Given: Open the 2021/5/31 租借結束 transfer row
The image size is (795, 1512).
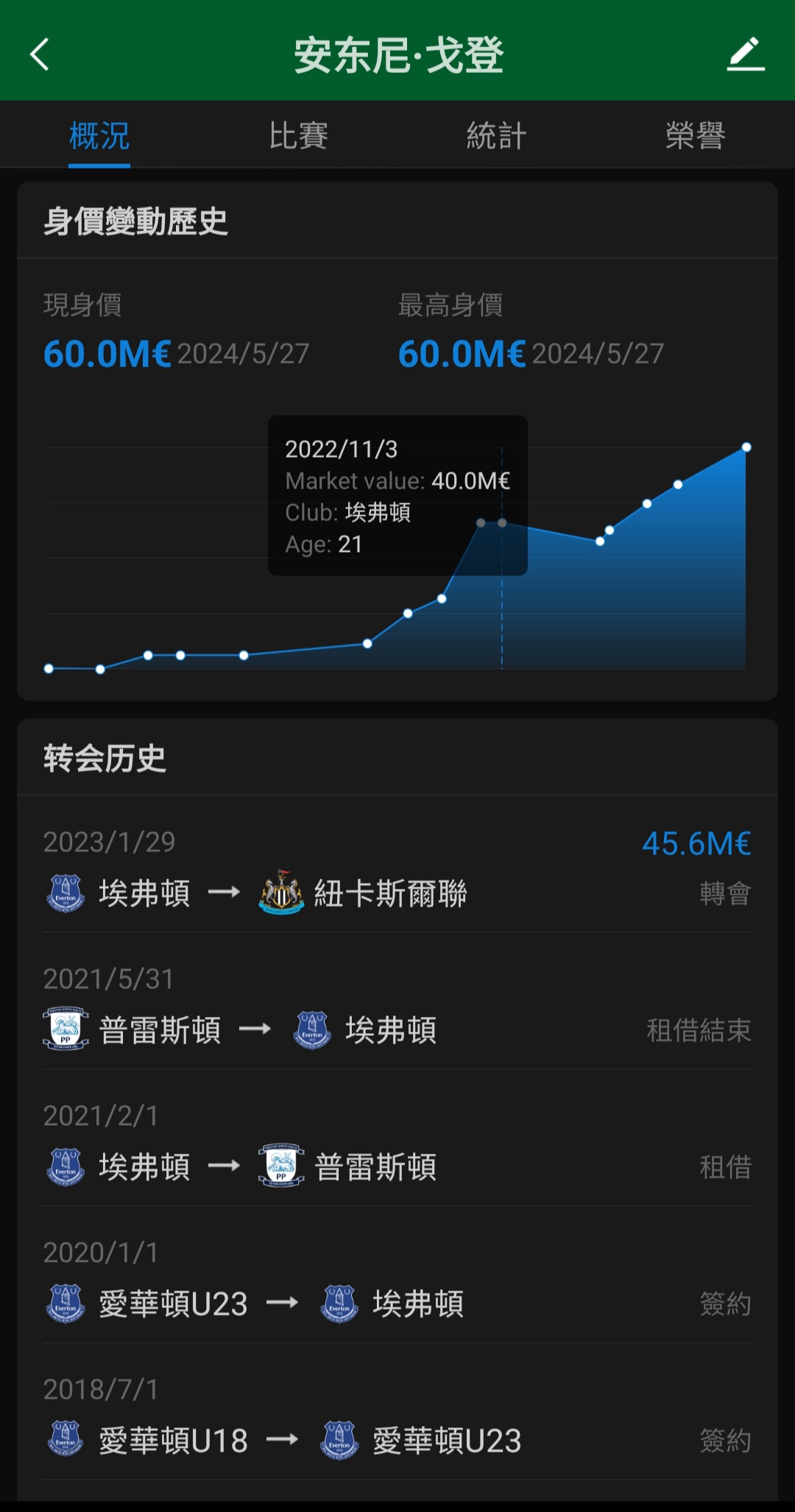Looking at the screenshot, I should (x=397, y=1001).
